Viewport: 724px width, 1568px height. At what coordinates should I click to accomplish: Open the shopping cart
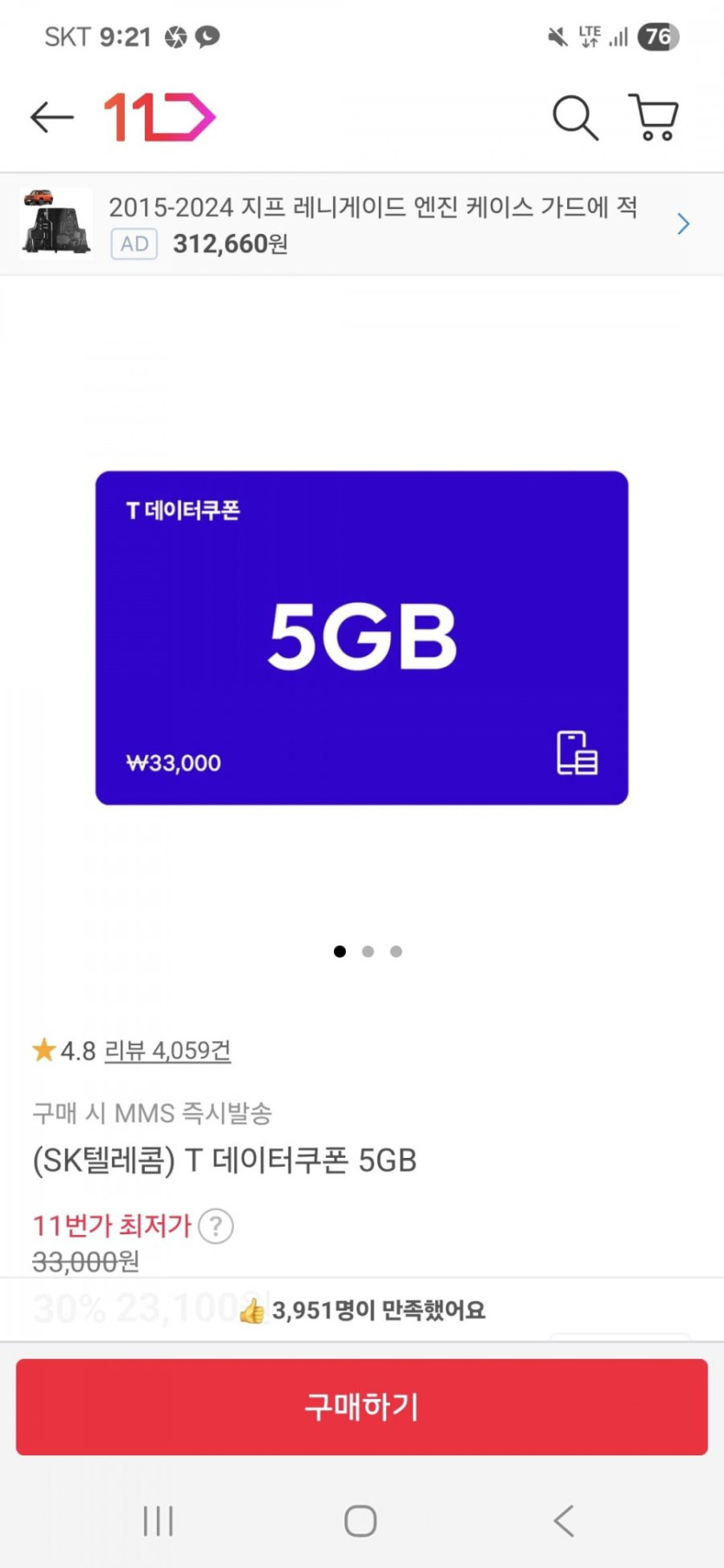click(654, 117)
